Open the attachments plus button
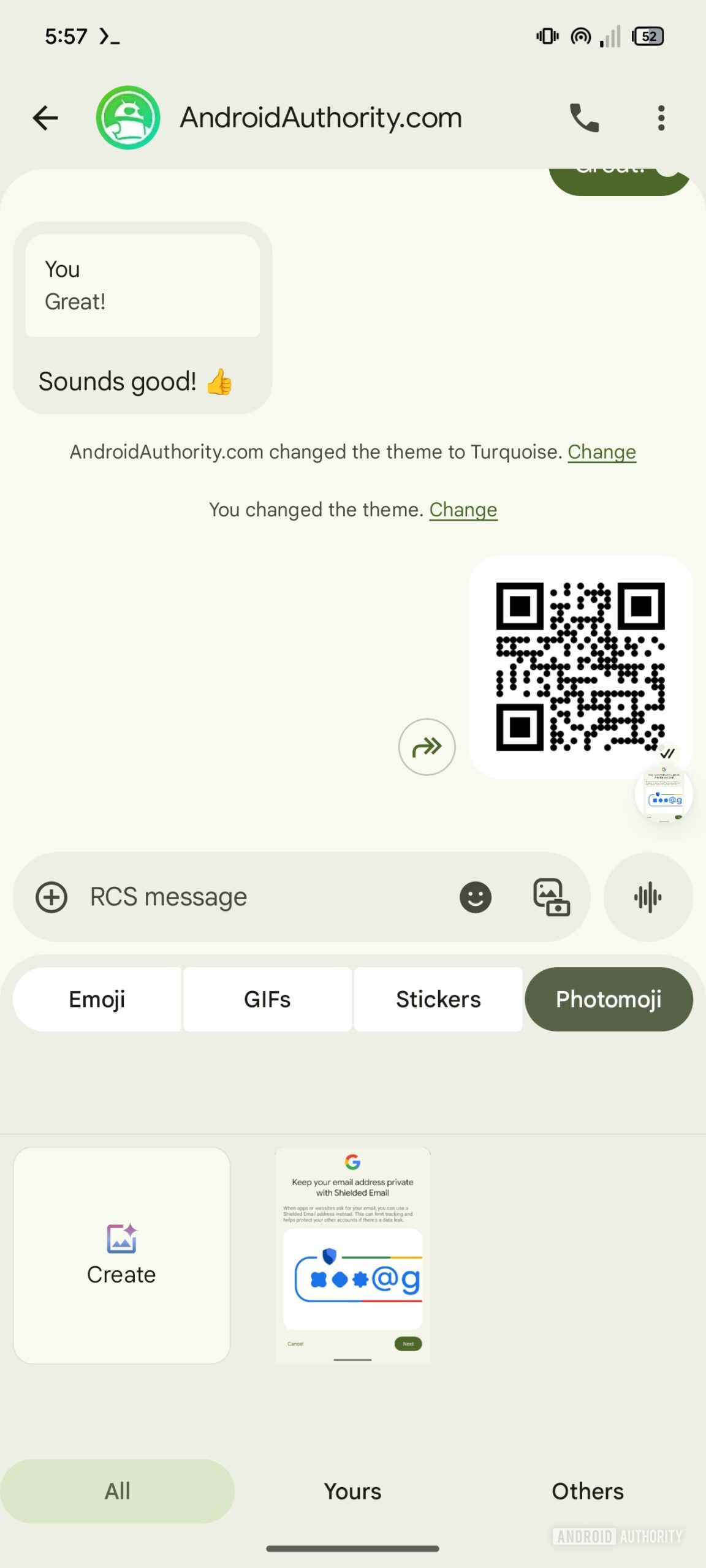Viewport: 706px width, 1568px height. tap(51, 897)
